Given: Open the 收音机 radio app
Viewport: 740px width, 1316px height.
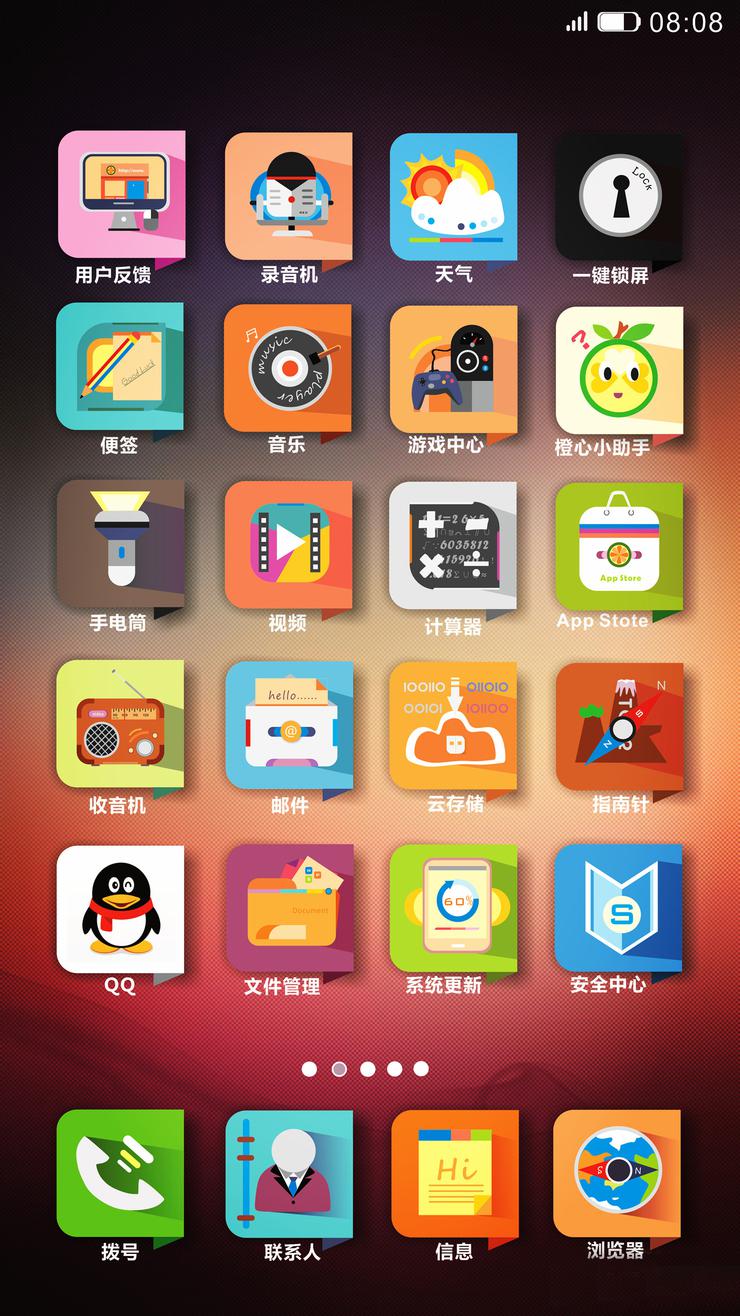Looking at the screenshot, I should pos(120,724).
